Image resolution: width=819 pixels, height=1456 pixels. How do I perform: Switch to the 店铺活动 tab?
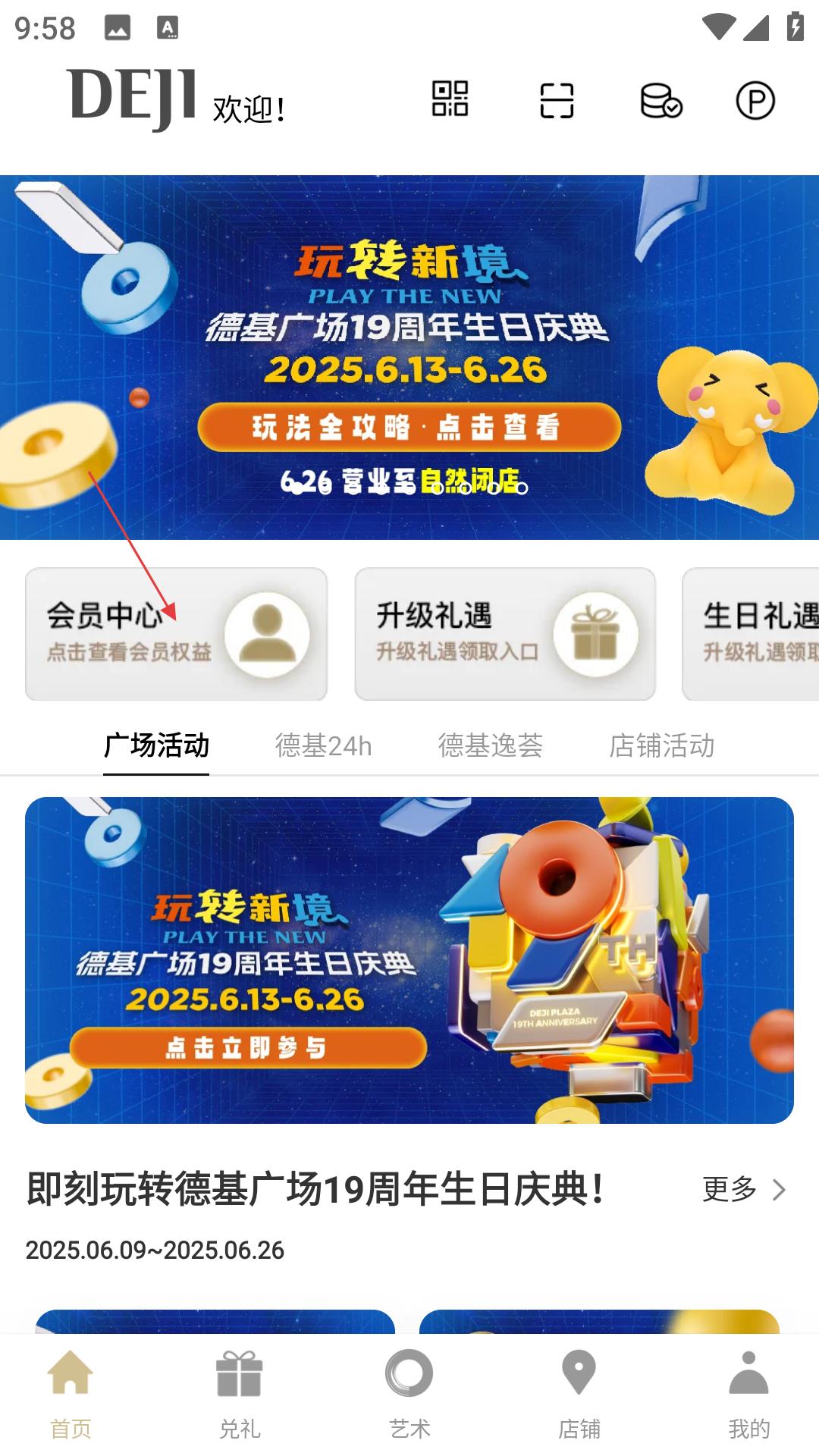coord(661,745)
